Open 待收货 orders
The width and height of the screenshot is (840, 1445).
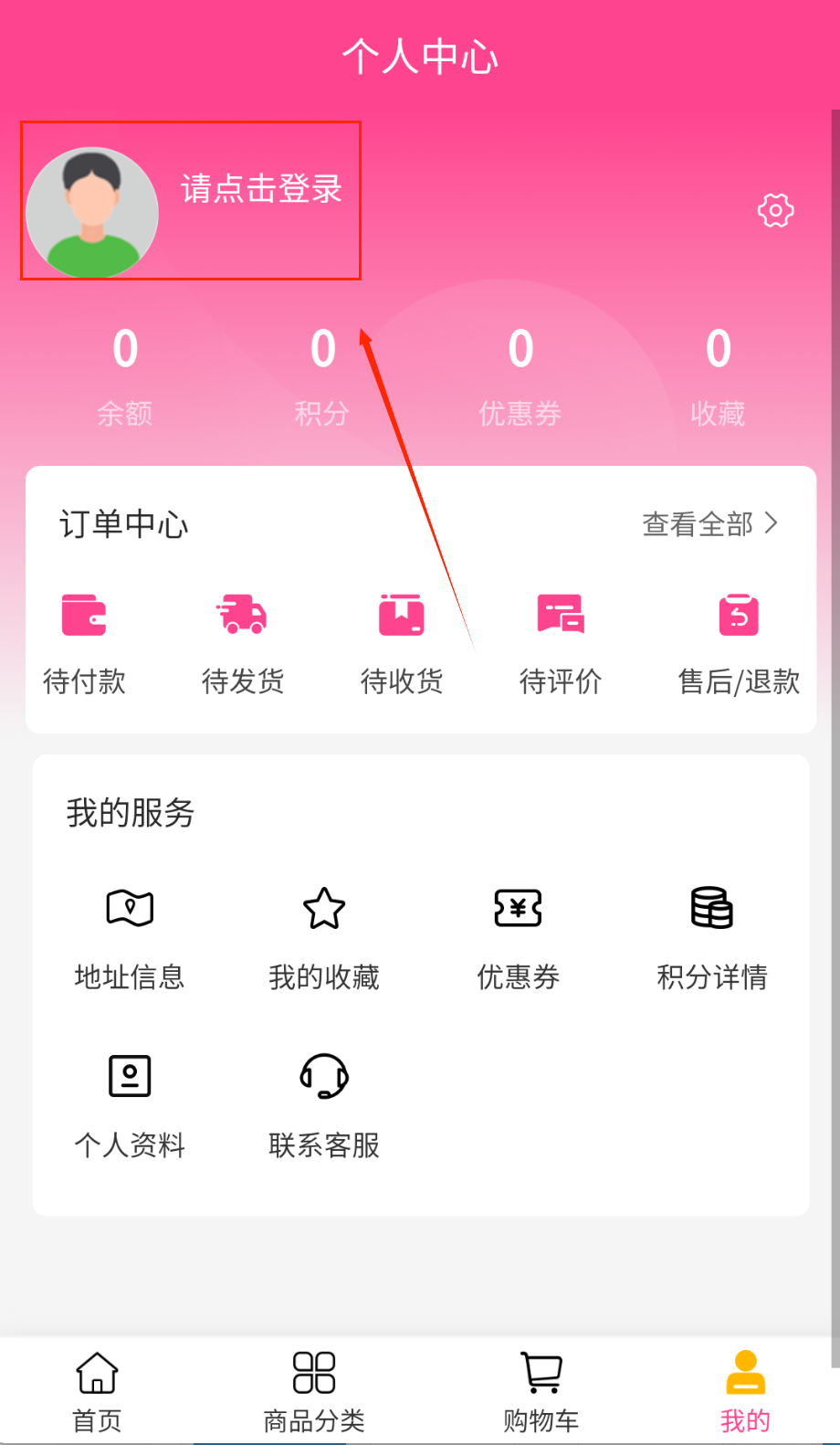[402, 639]
